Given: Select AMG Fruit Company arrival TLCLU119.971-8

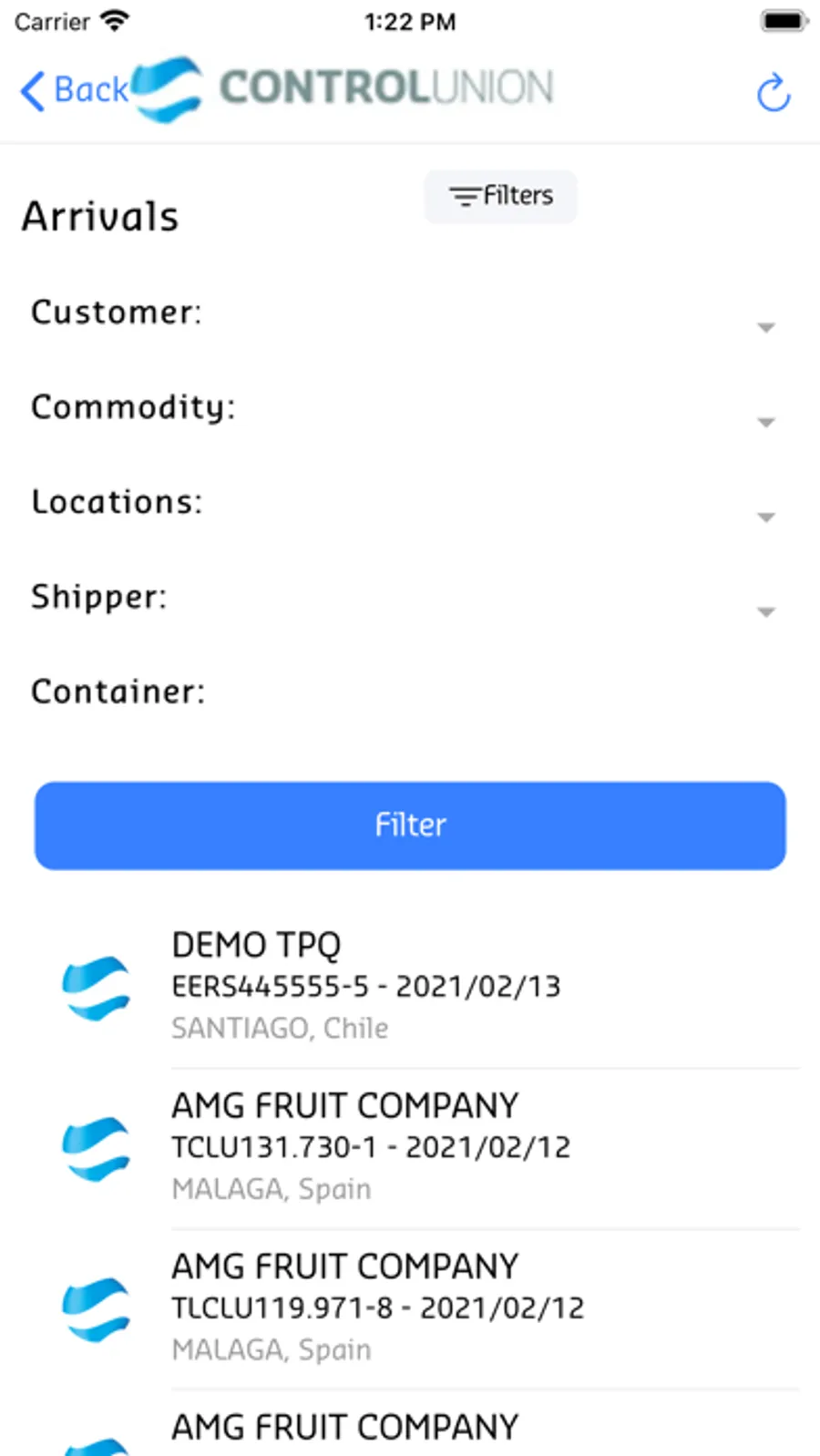Looking at the screenshot, I should [410, 1307].
